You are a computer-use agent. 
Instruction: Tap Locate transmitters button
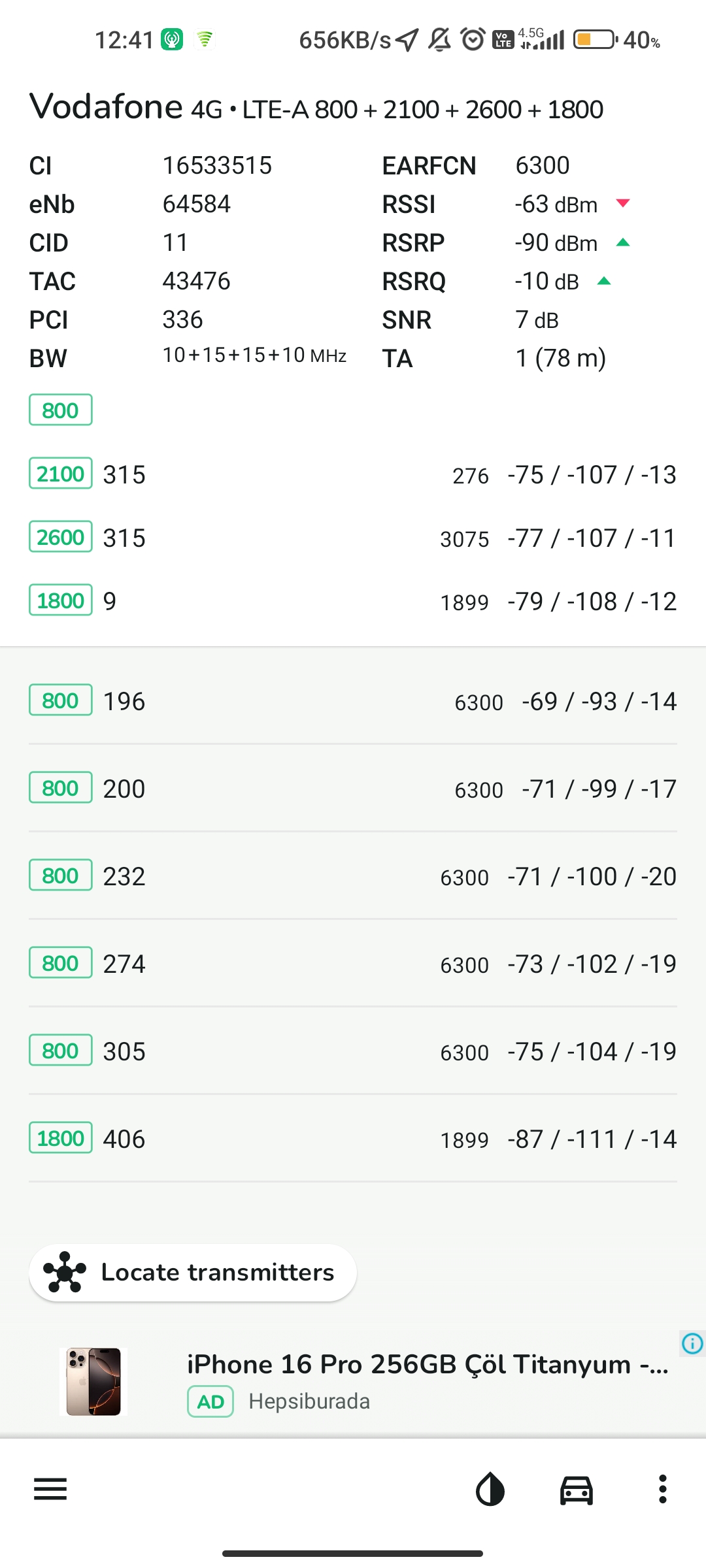click(x=193, y=1273)
